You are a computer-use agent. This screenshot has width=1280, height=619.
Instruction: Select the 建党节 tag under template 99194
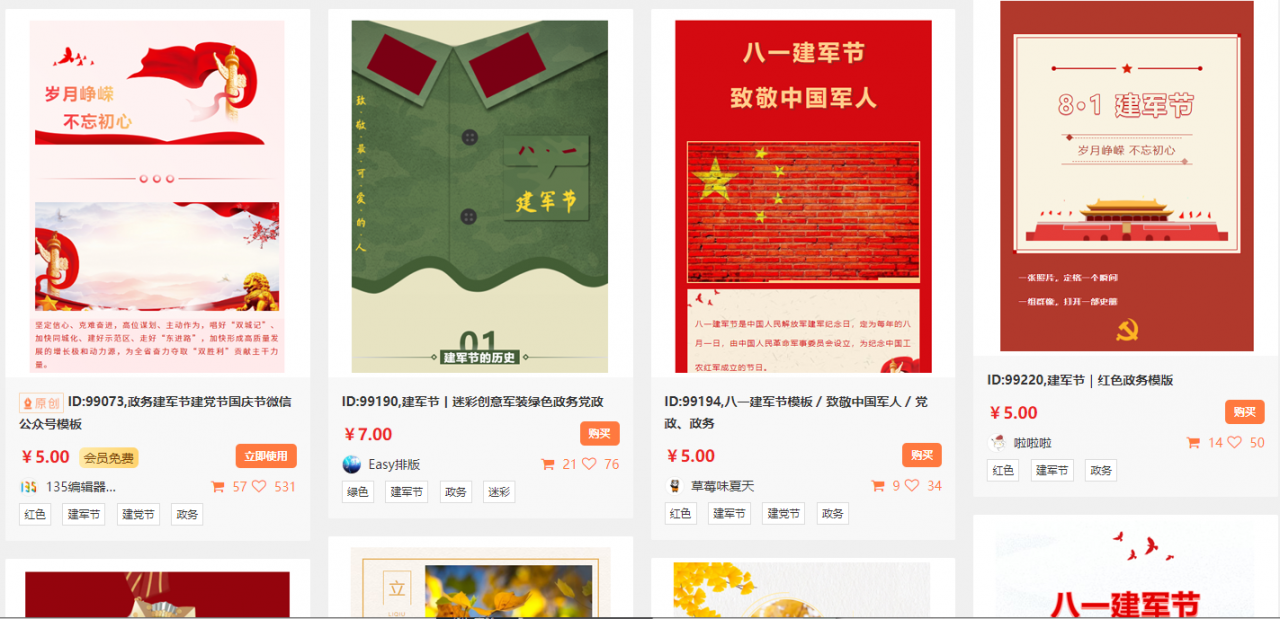783,514
